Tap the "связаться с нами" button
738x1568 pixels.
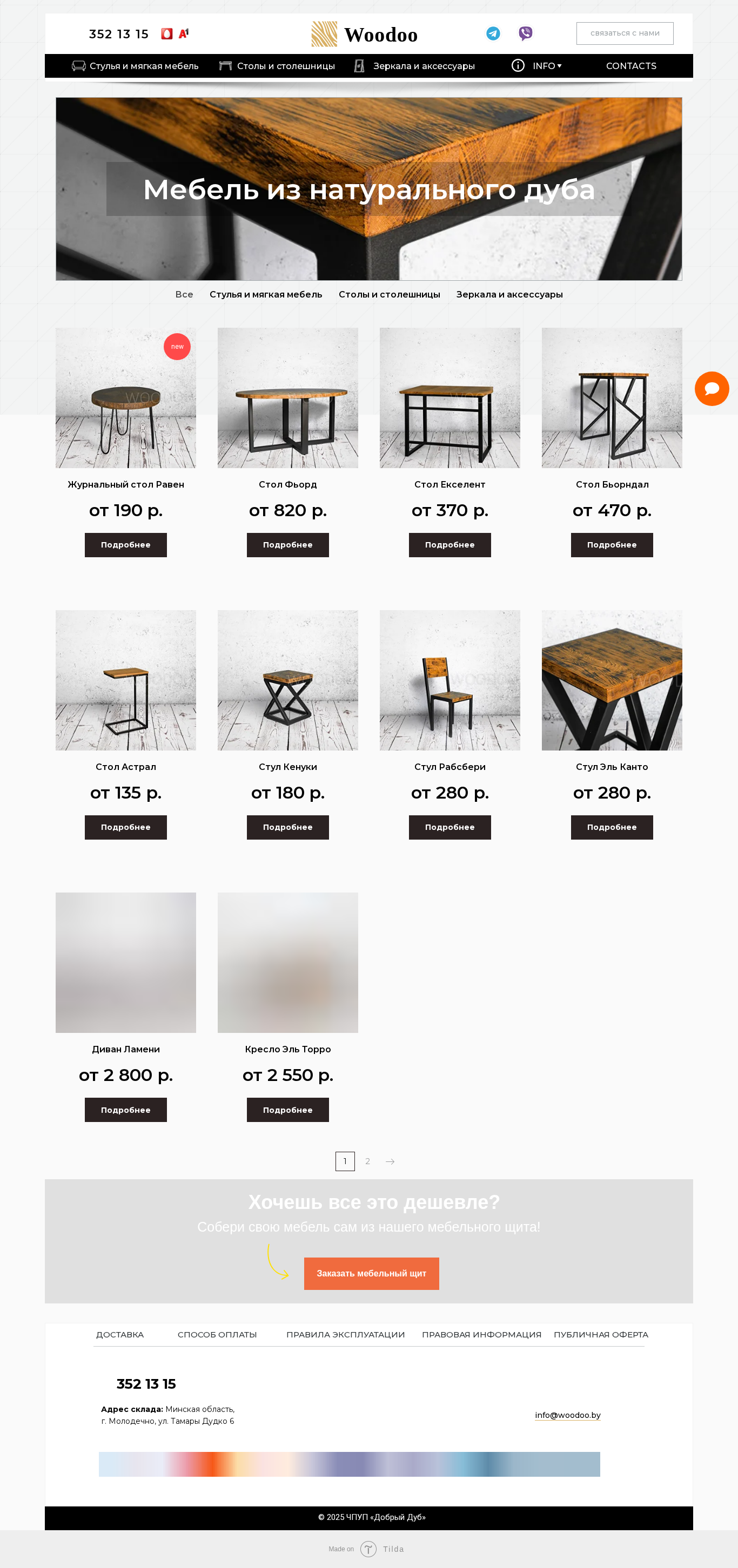point(625,33)
